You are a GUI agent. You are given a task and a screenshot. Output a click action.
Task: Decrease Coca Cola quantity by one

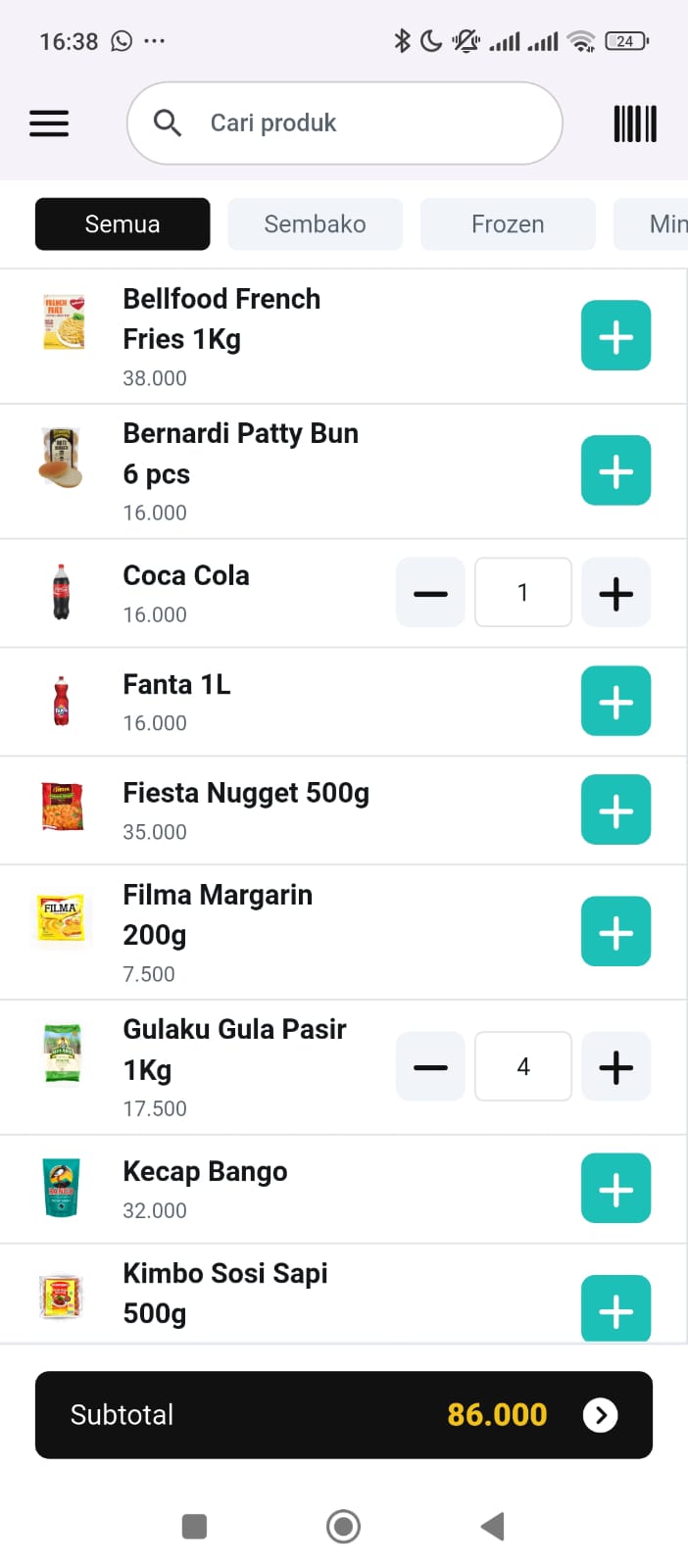pyautogui.click(x=430, y=593)
